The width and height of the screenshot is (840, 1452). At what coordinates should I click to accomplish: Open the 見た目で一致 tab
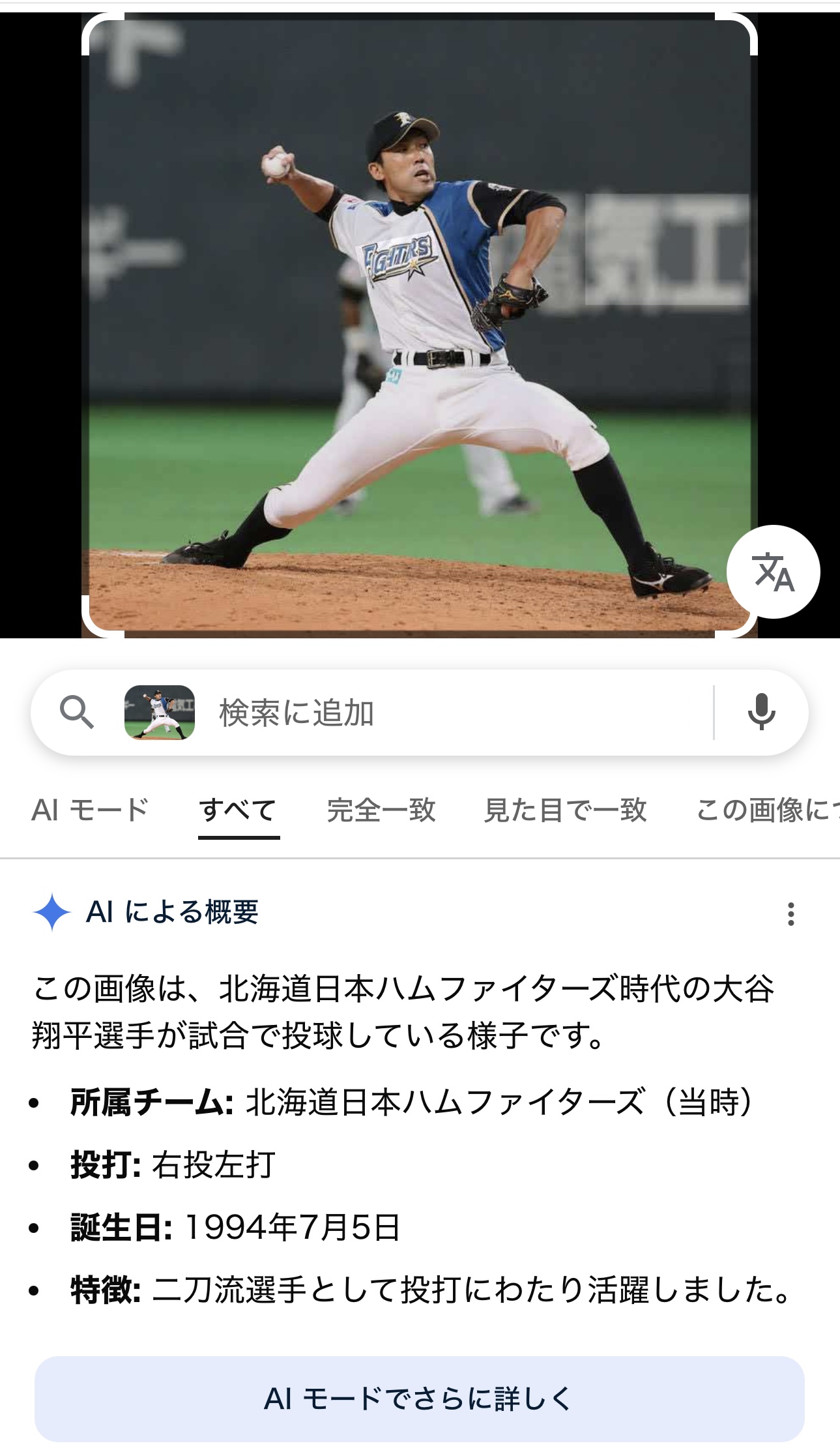[x=565, y=810]
